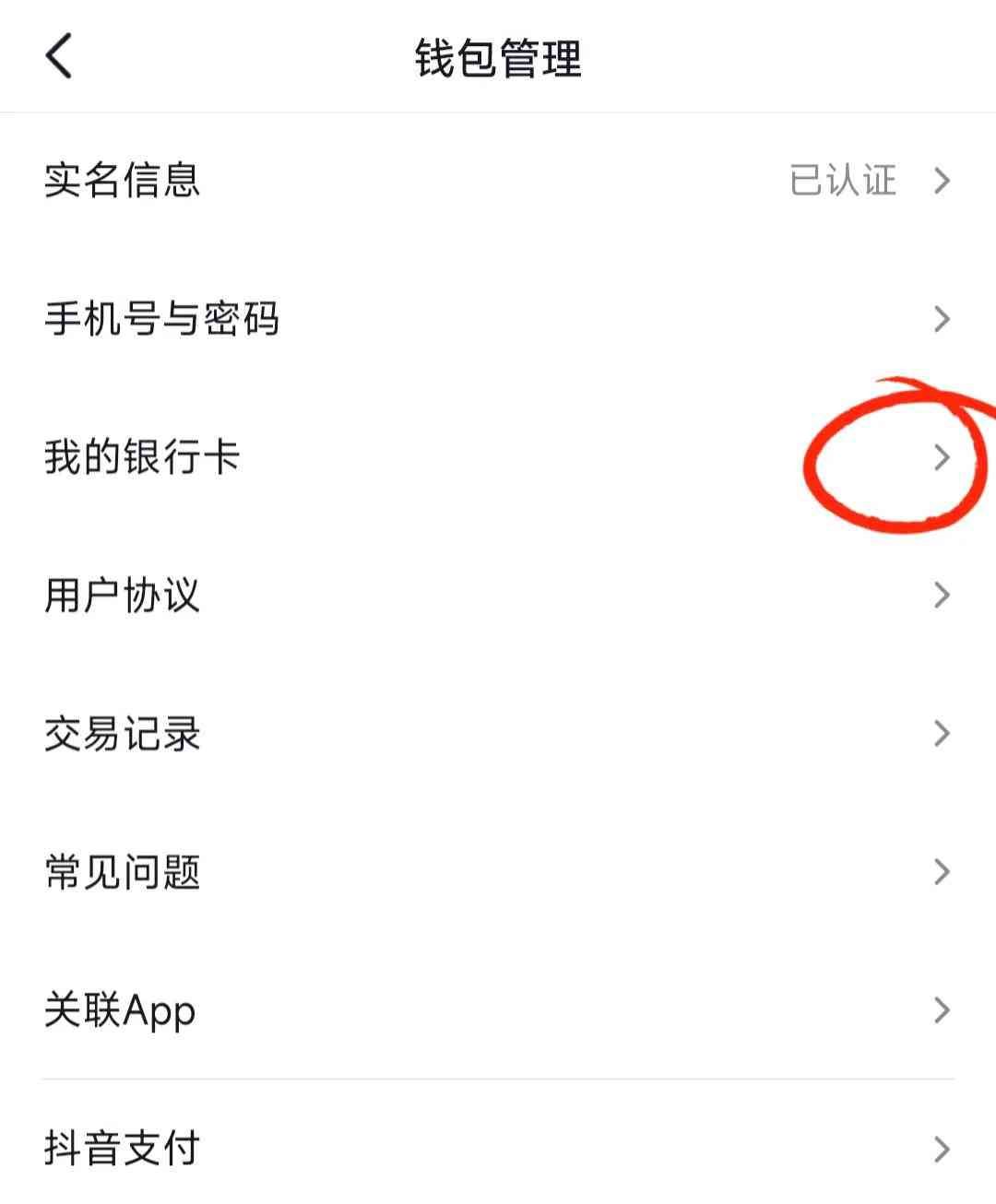Screen dimensions: 996x1204
Task: Open 常见问题 help row
Action: coord(498,872)
